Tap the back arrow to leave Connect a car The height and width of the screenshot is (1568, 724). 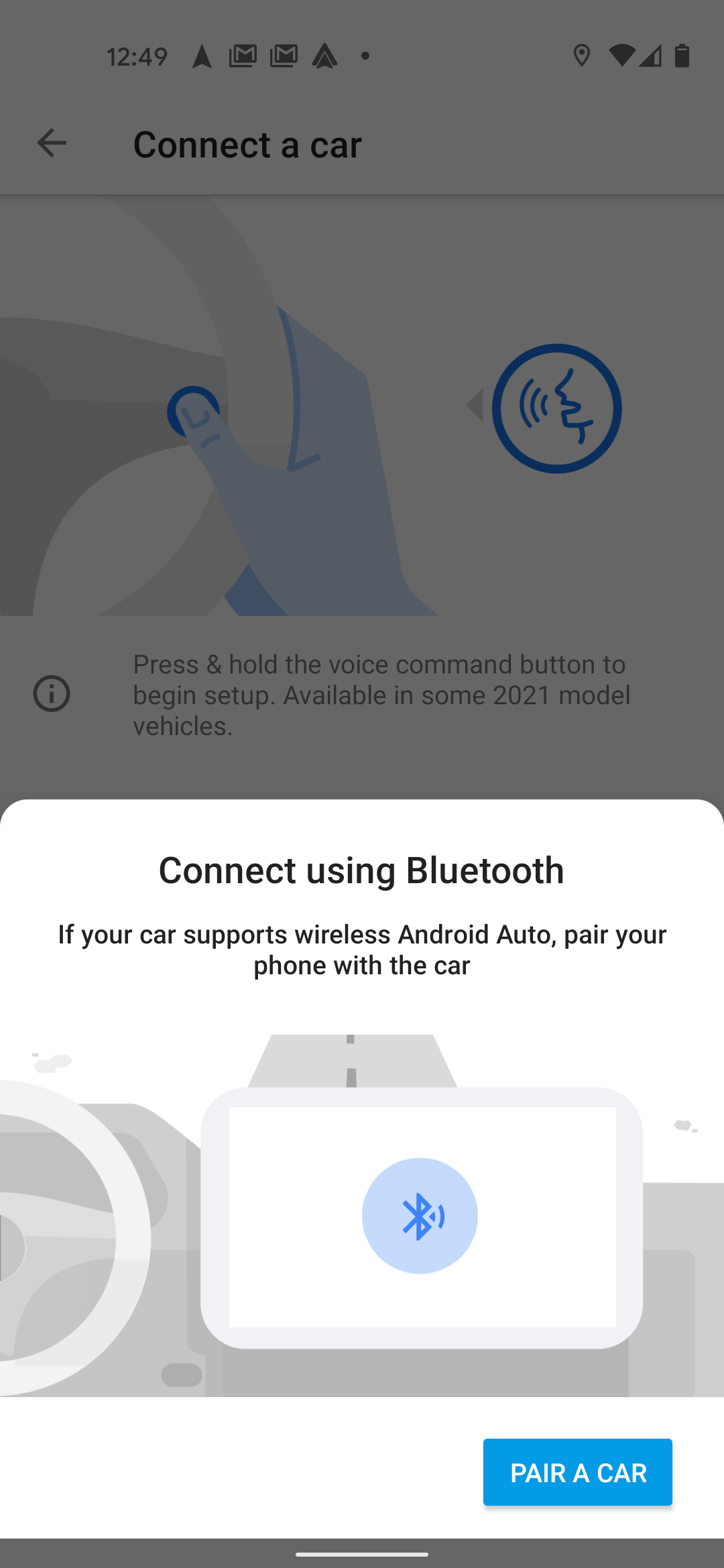[51, 143]
